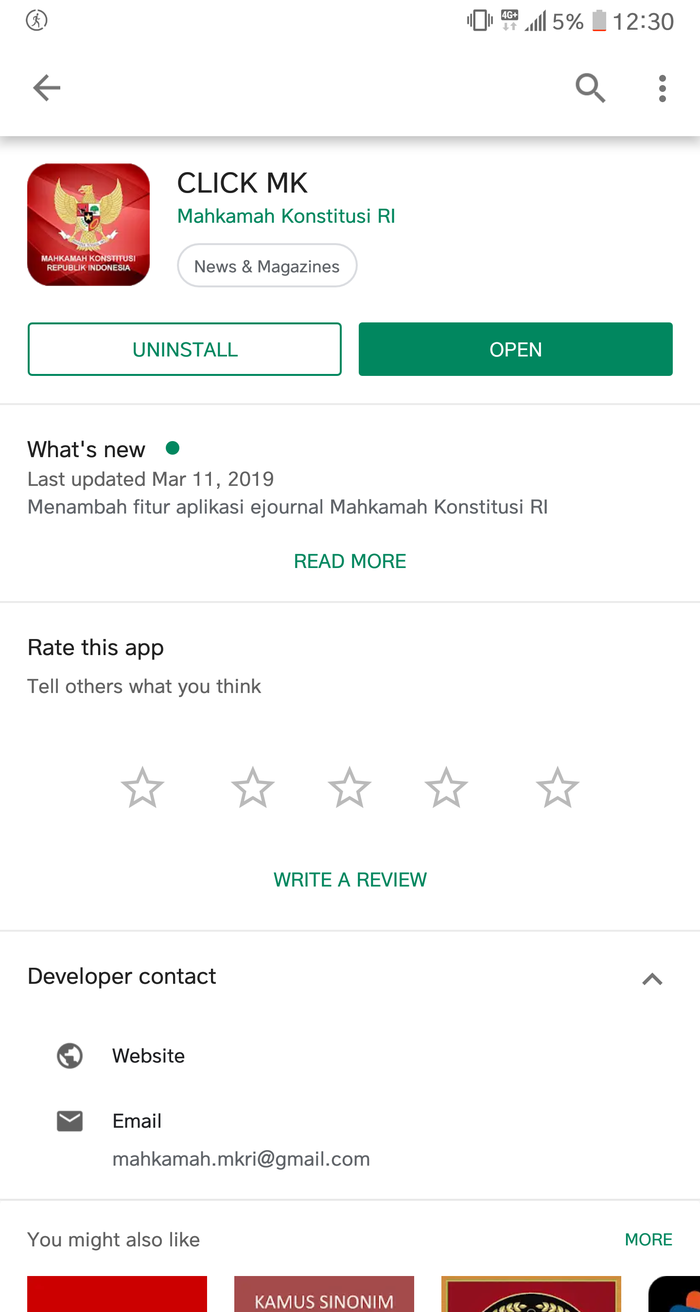This screenshot has height=1312, width=700.
Task: Select the News & Magazines category chip
Action: 267,266
